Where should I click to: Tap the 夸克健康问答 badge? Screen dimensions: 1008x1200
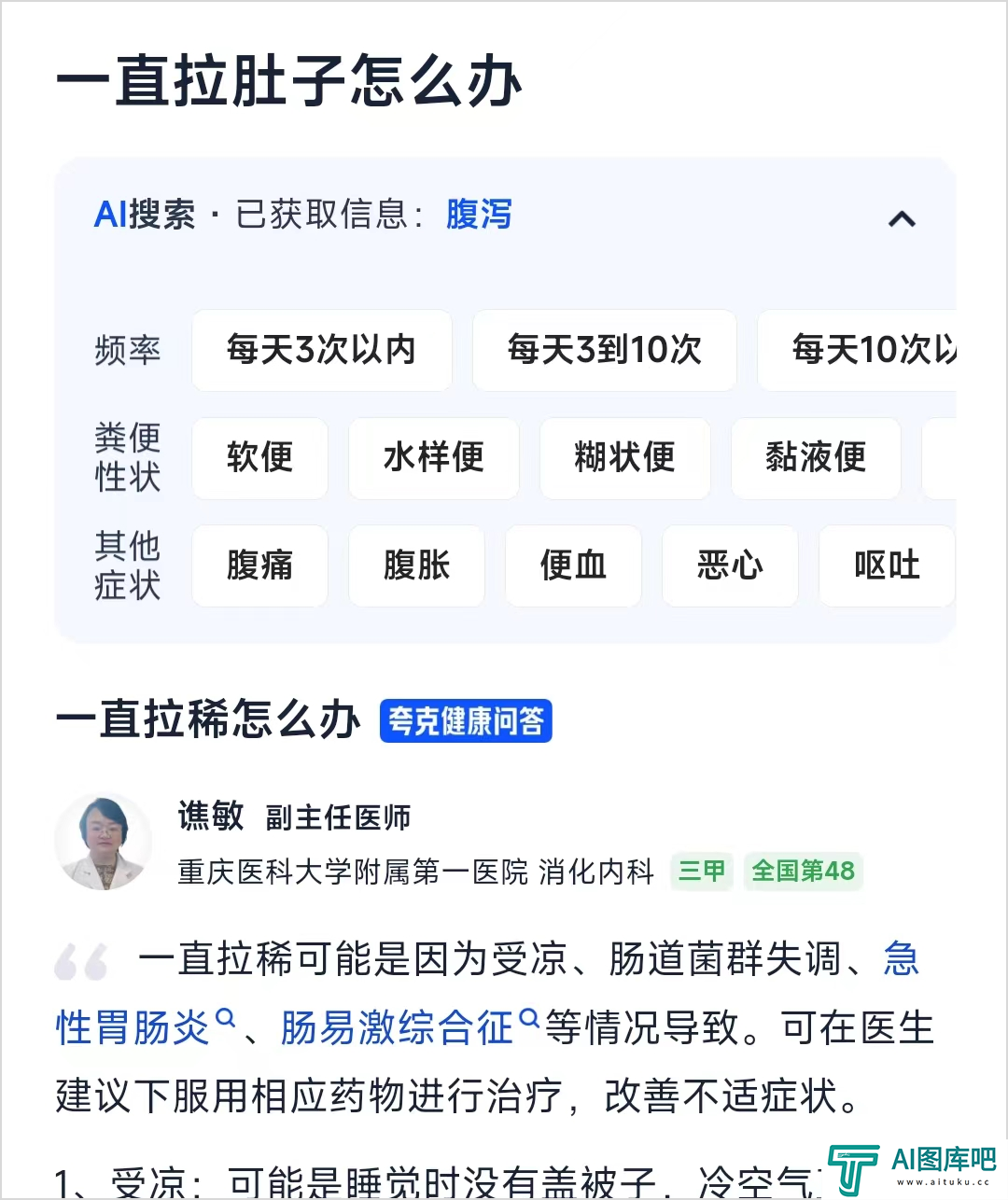pos(466,720)
